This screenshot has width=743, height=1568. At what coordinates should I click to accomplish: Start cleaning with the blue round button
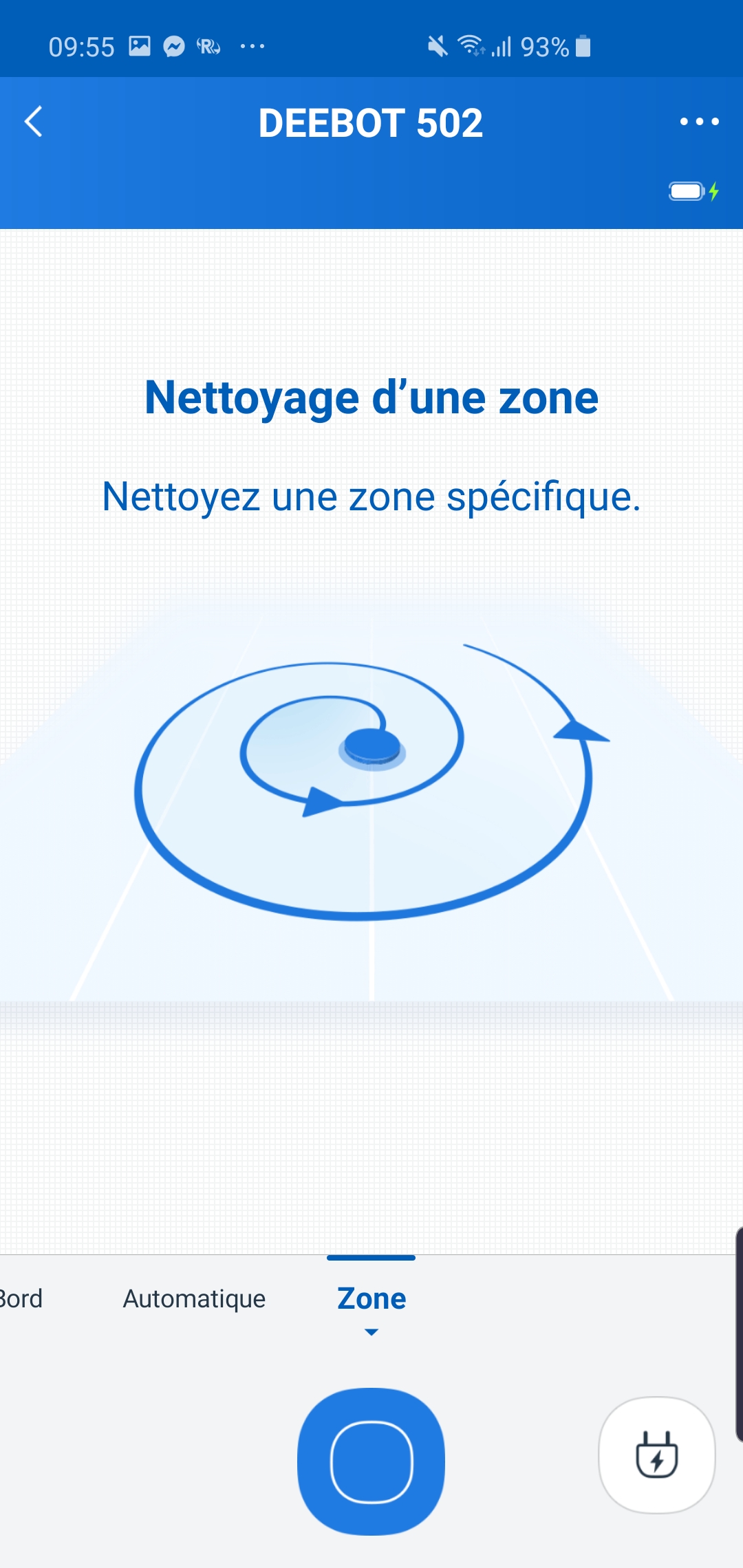(371, 1461)
